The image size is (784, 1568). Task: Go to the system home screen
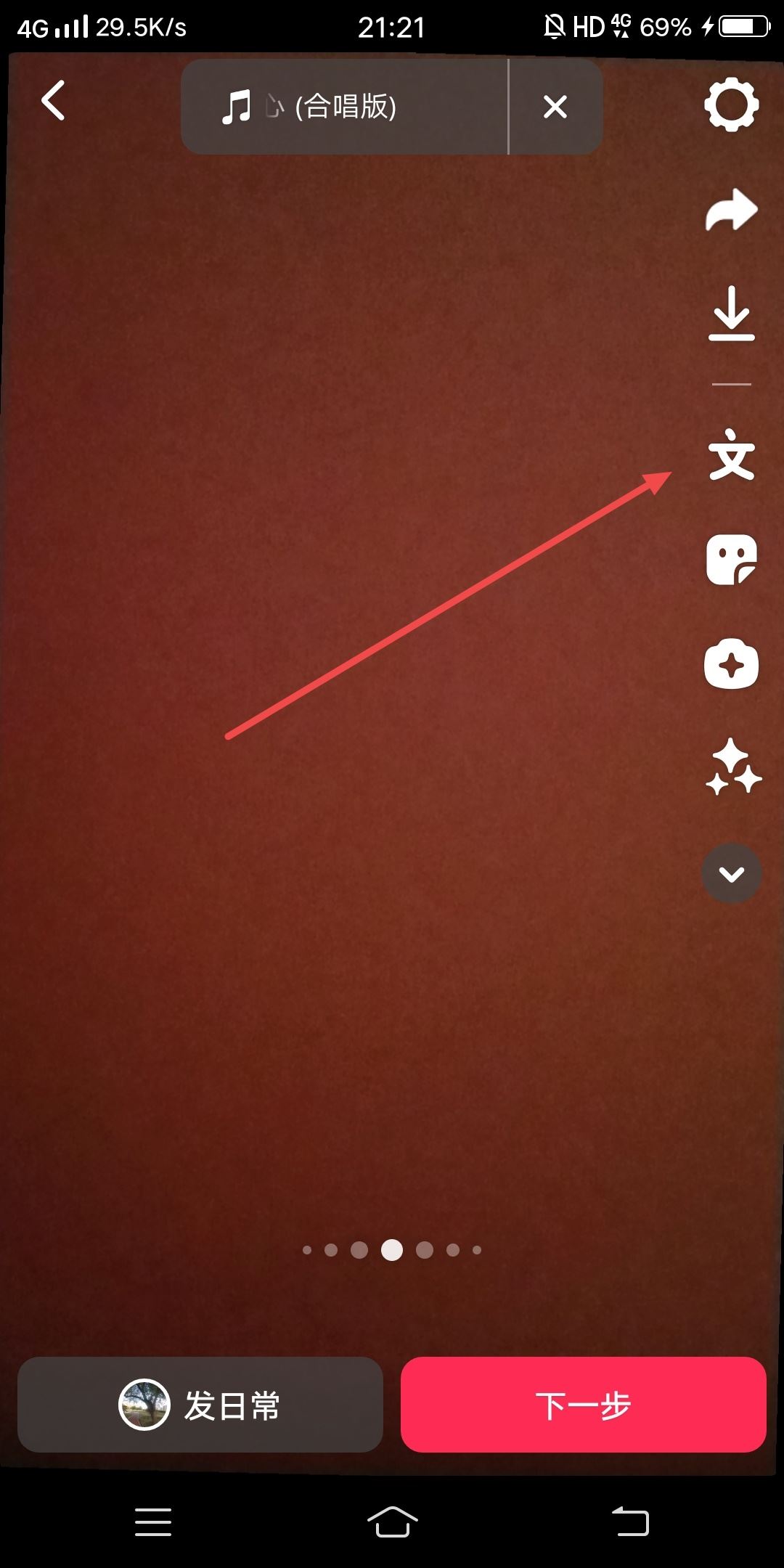pos(392,1522)
